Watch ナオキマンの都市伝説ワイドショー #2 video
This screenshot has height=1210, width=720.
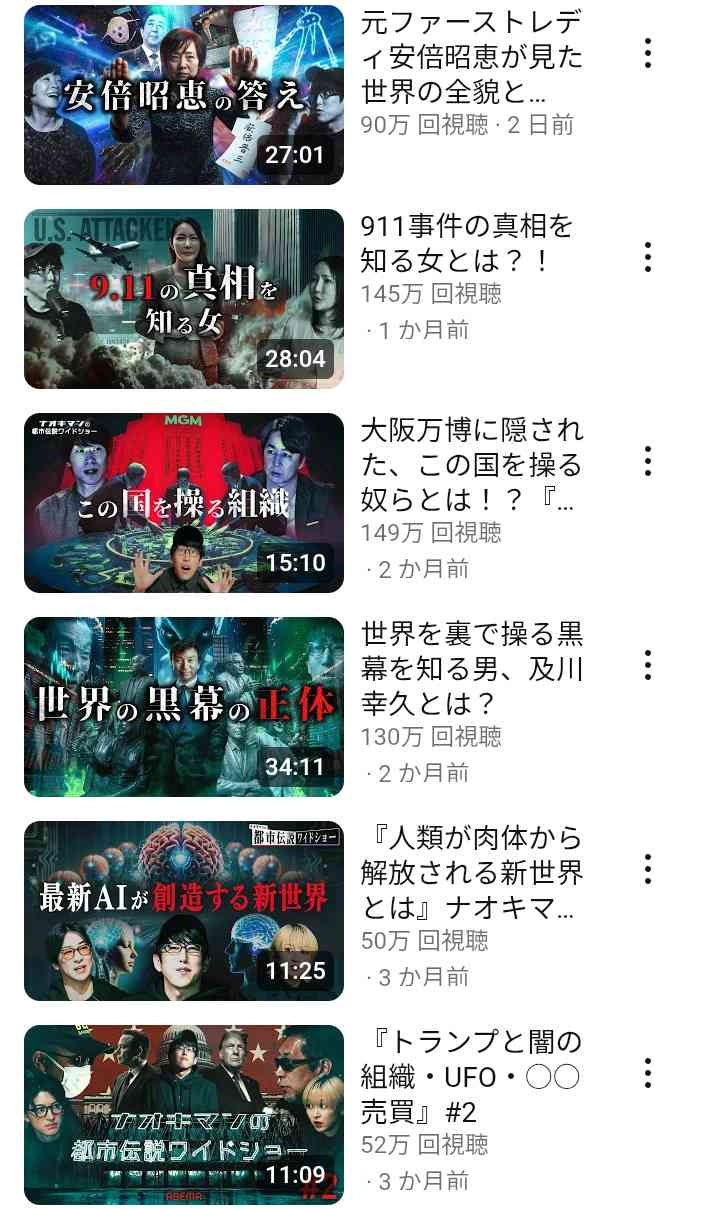click(183, 1115)
